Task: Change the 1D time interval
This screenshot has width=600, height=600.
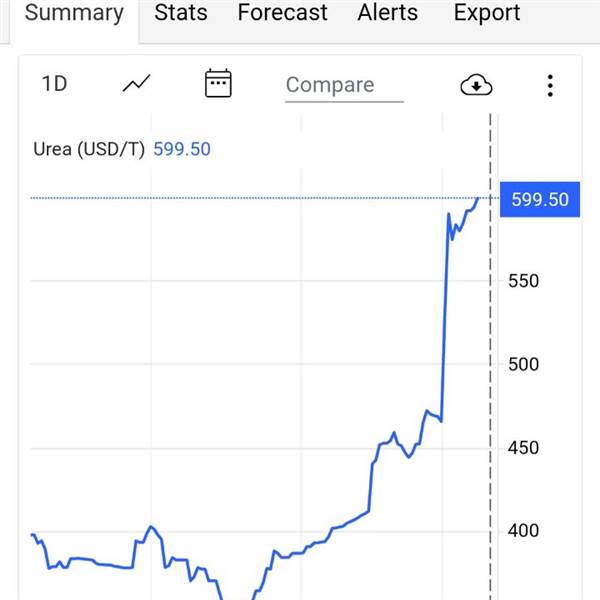Action: [x=54, y=84]
